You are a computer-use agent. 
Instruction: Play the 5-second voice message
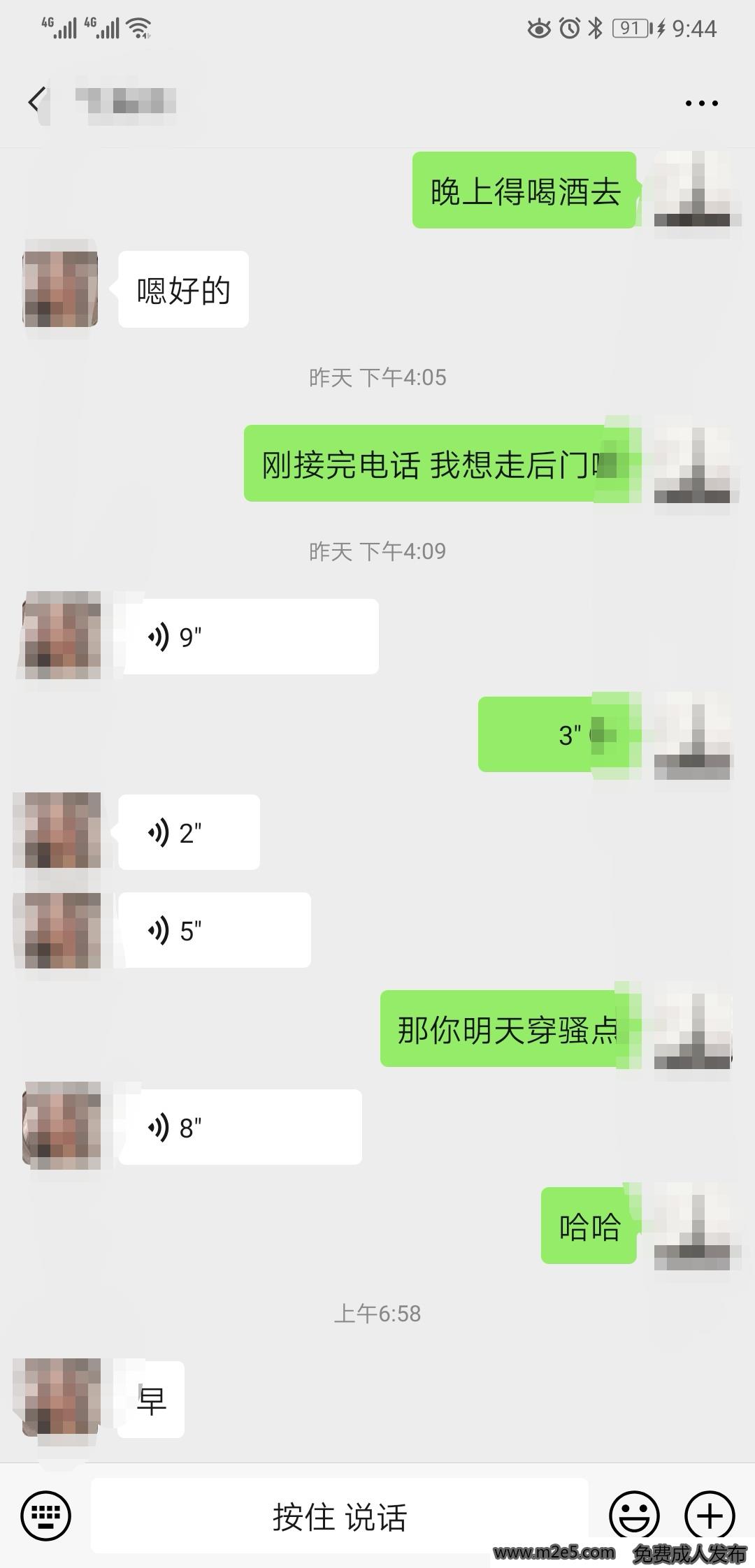tap(214, 930)
